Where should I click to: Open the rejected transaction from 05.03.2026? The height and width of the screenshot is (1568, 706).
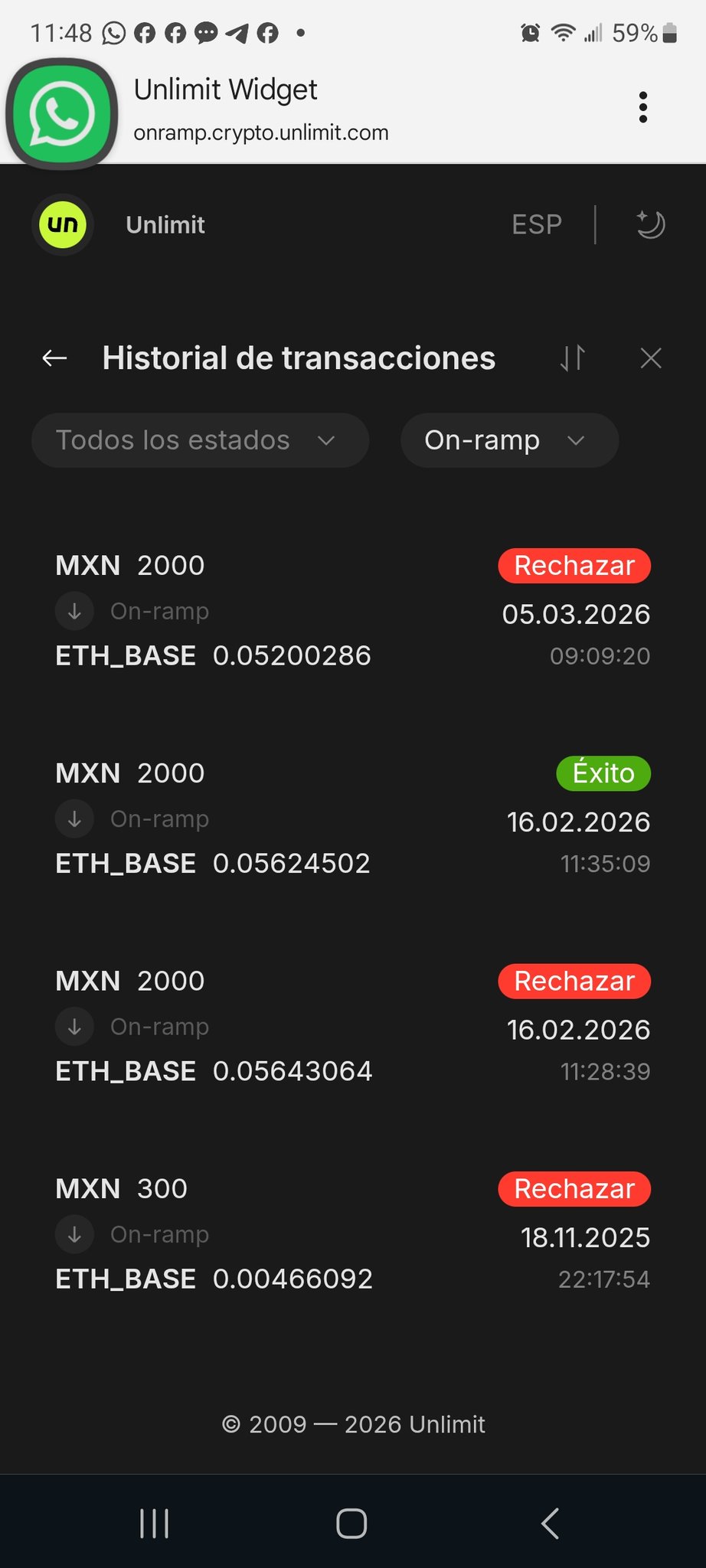352,611
